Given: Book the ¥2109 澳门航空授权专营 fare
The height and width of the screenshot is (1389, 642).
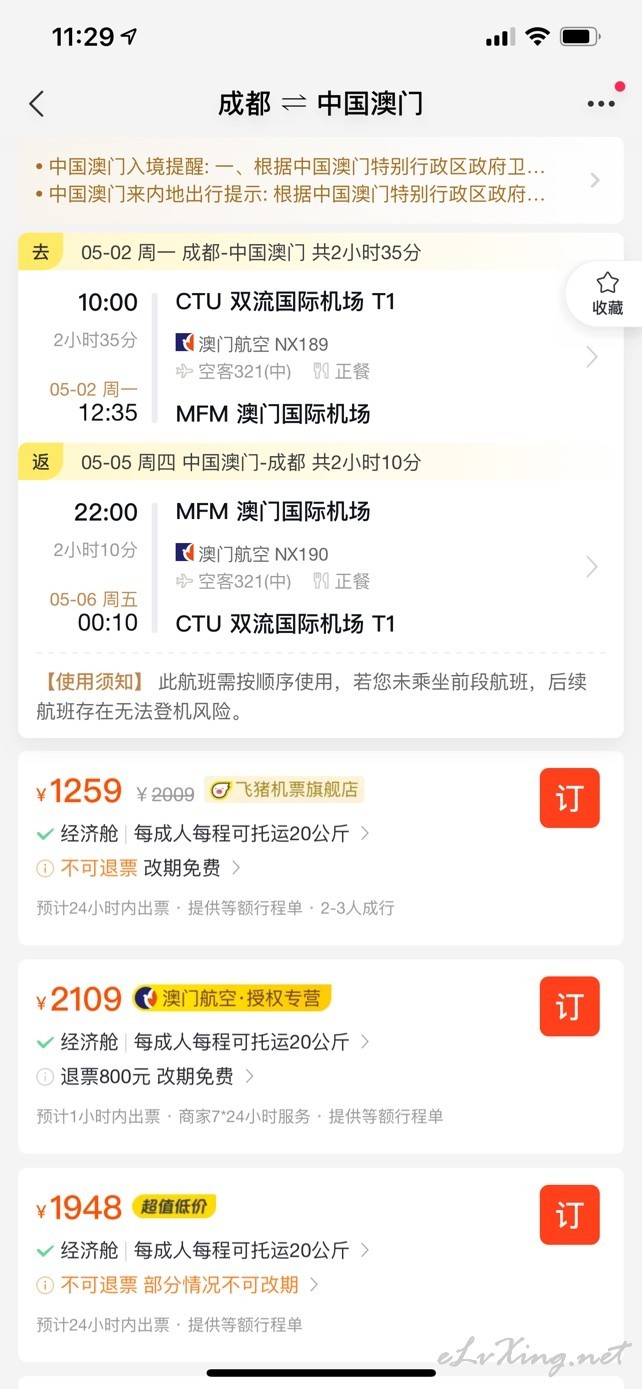Looking at the screenshot, I should pos(569,1006).
